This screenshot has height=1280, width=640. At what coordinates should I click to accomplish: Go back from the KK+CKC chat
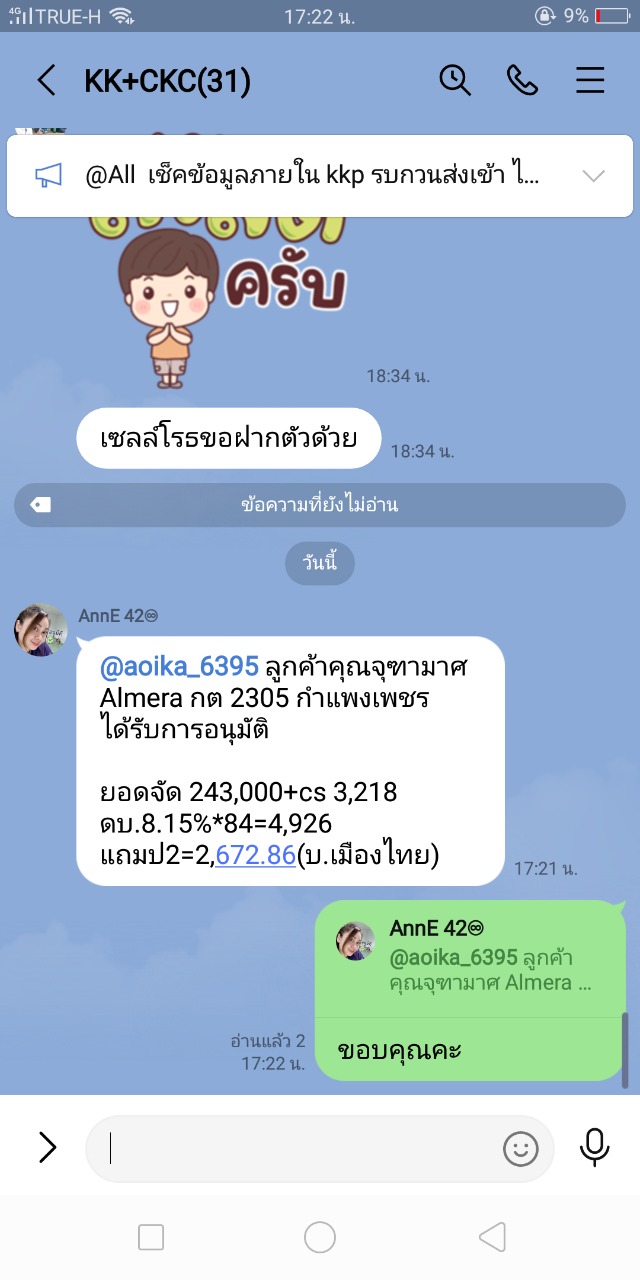[46, 81]
